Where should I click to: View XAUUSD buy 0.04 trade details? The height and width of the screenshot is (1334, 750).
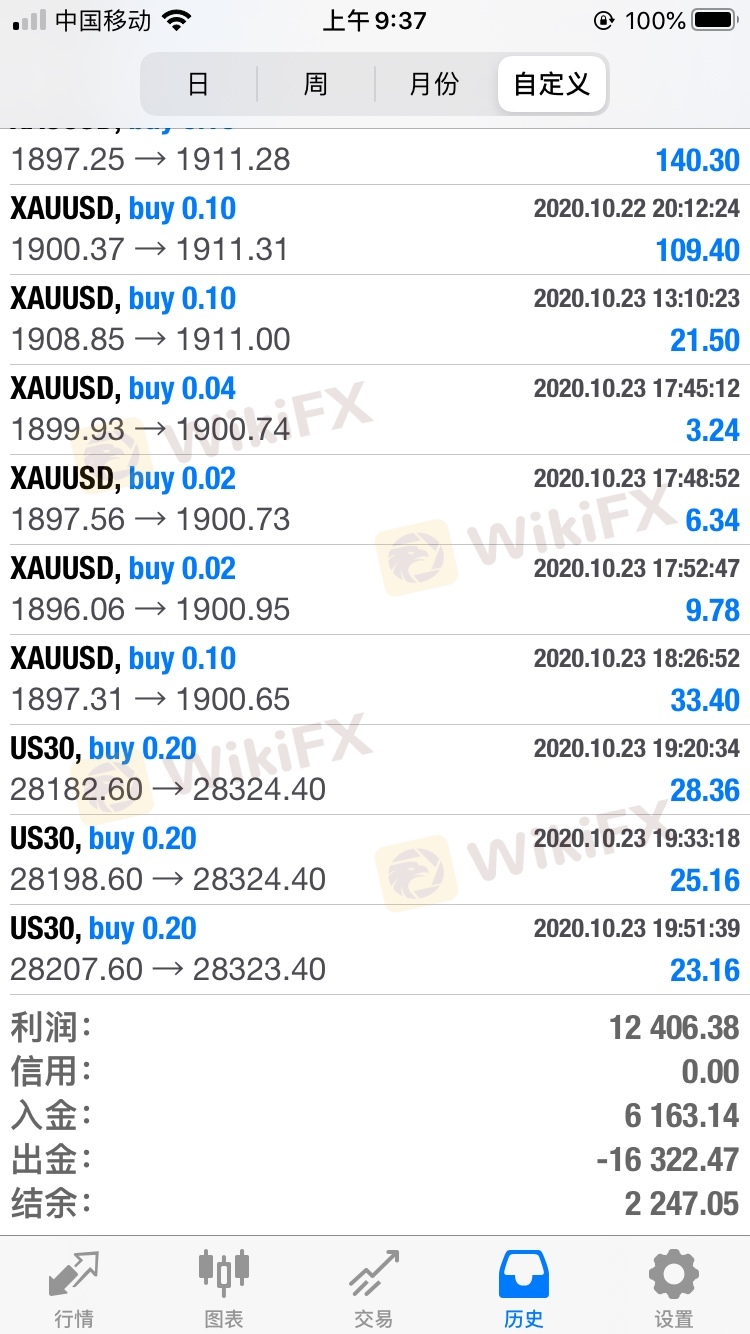pyautogui.click(x=375, y=410)
